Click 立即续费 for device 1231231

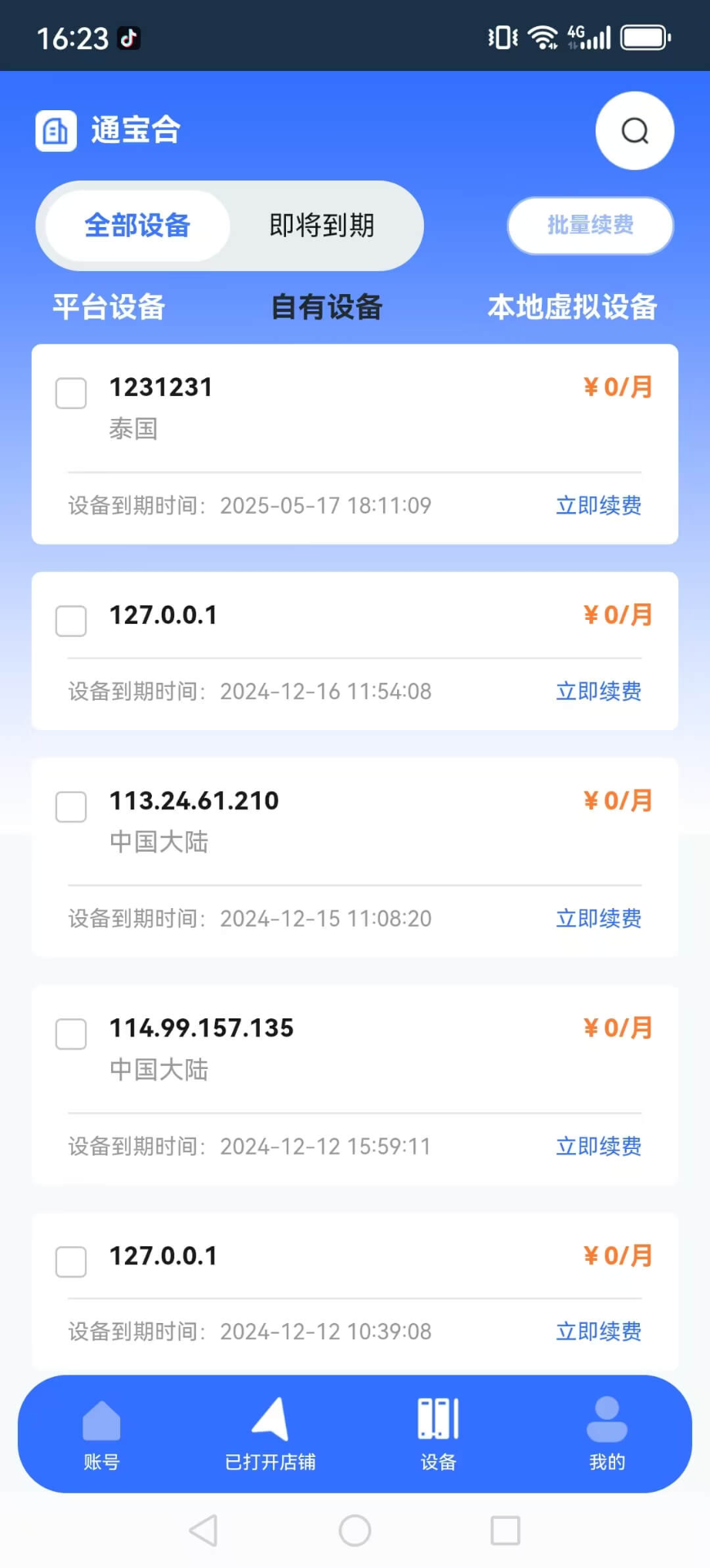click(x=598, y=506)
